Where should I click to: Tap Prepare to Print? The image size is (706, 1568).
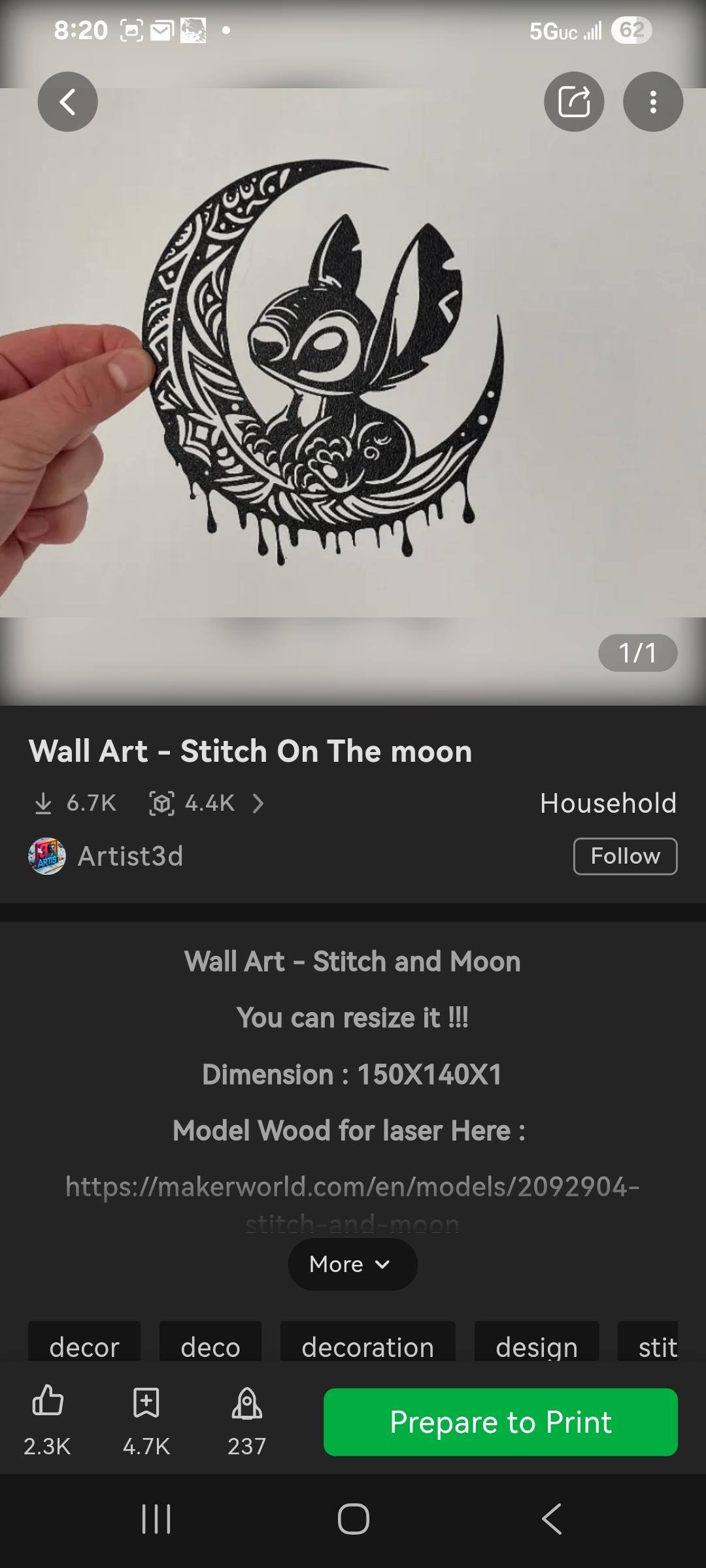pyautogui.click(x=500, y=1422)
